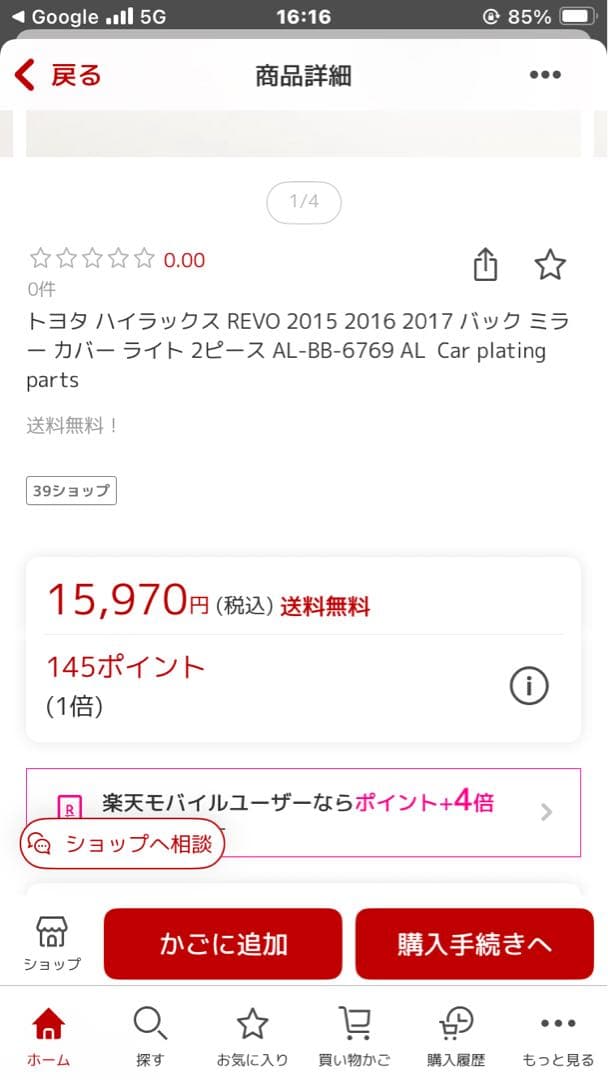This screenshot has height=1080, width=608.
Task: Share this product
Action: (484, 265)
